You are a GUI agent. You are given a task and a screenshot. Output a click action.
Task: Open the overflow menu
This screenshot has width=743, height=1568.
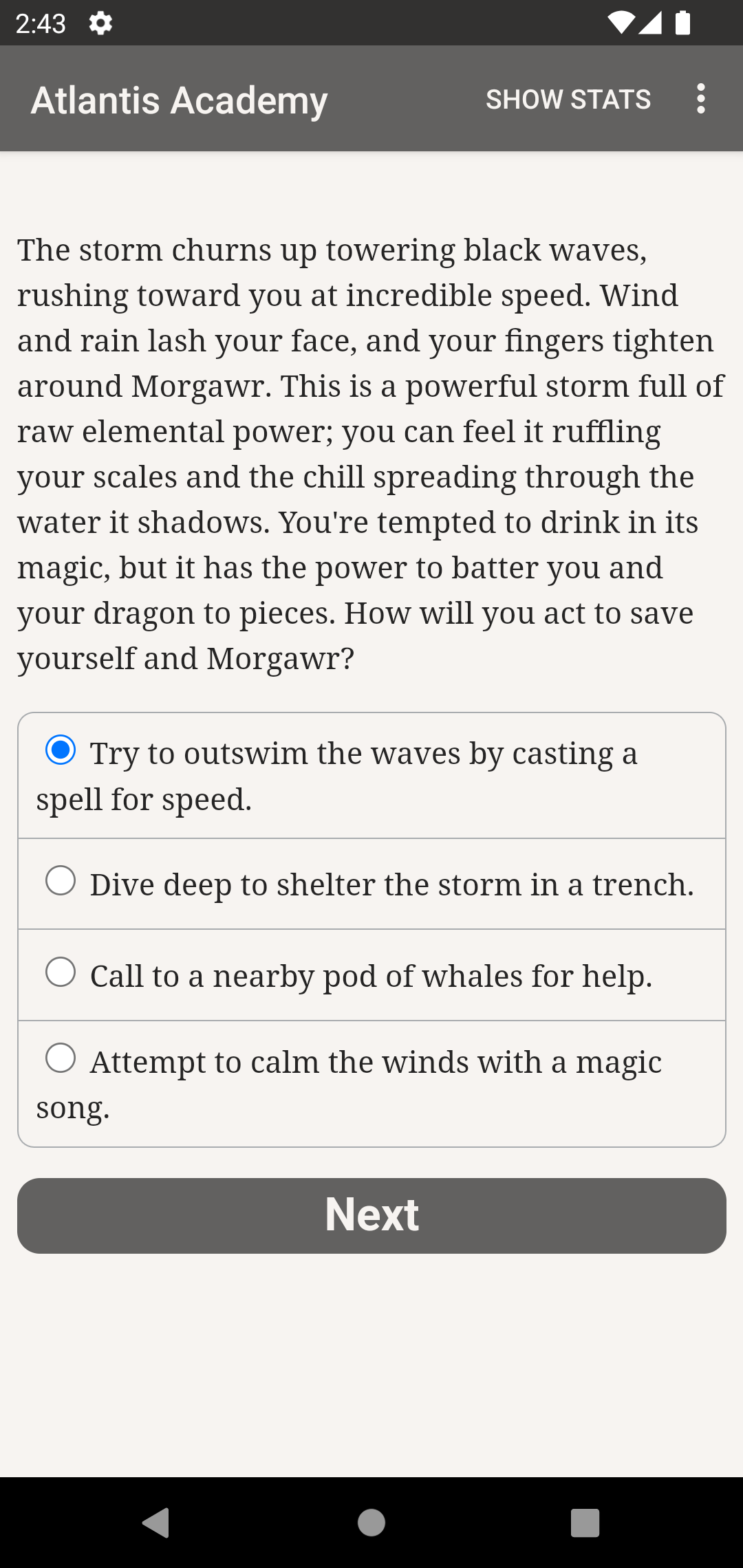[700, 99]
